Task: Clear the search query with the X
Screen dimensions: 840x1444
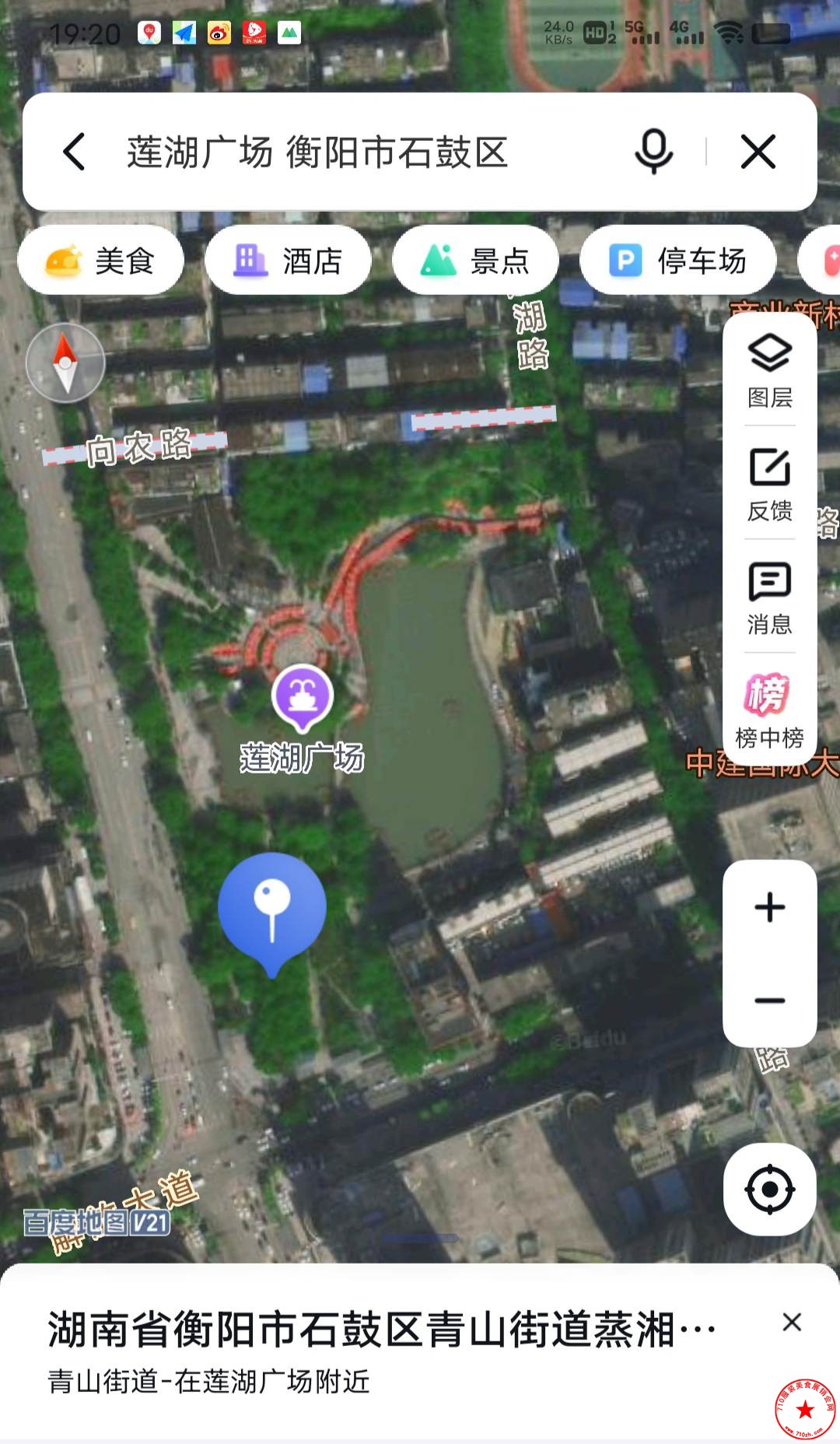Action: tap(758, 152)
